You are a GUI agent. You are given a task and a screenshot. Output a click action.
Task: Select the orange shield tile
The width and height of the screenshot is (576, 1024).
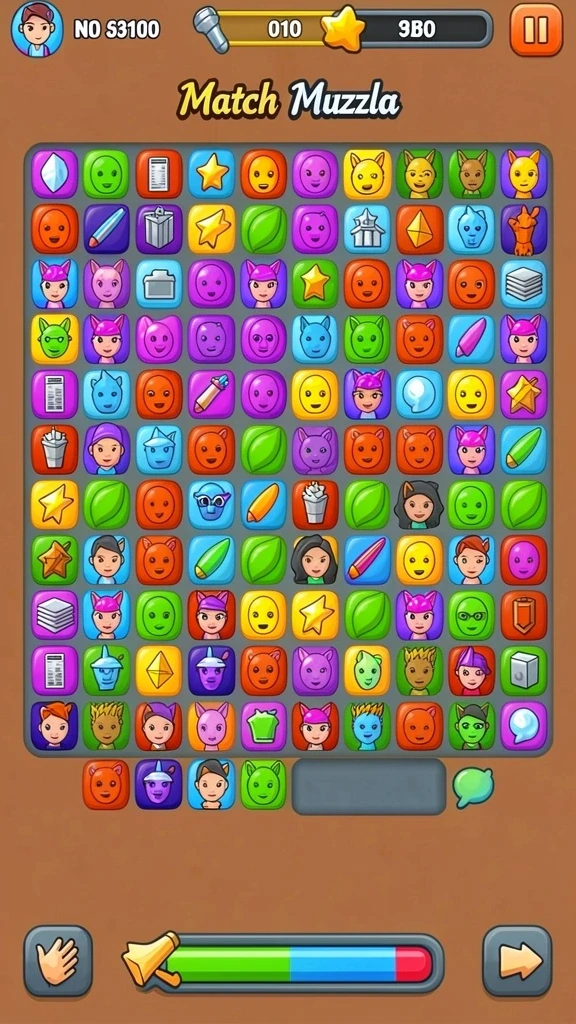524,615
